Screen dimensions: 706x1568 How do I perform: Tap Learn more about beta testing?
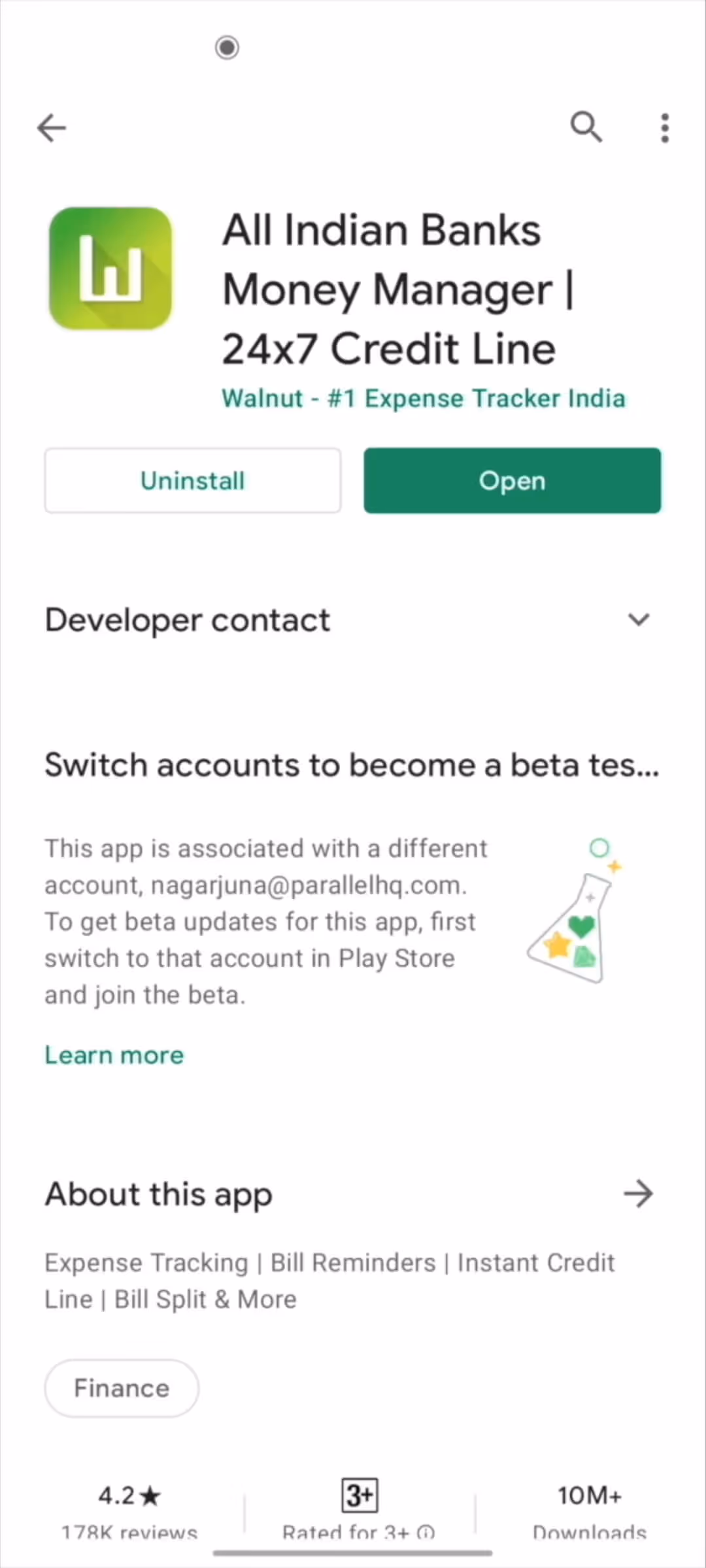click(114, 1055)
